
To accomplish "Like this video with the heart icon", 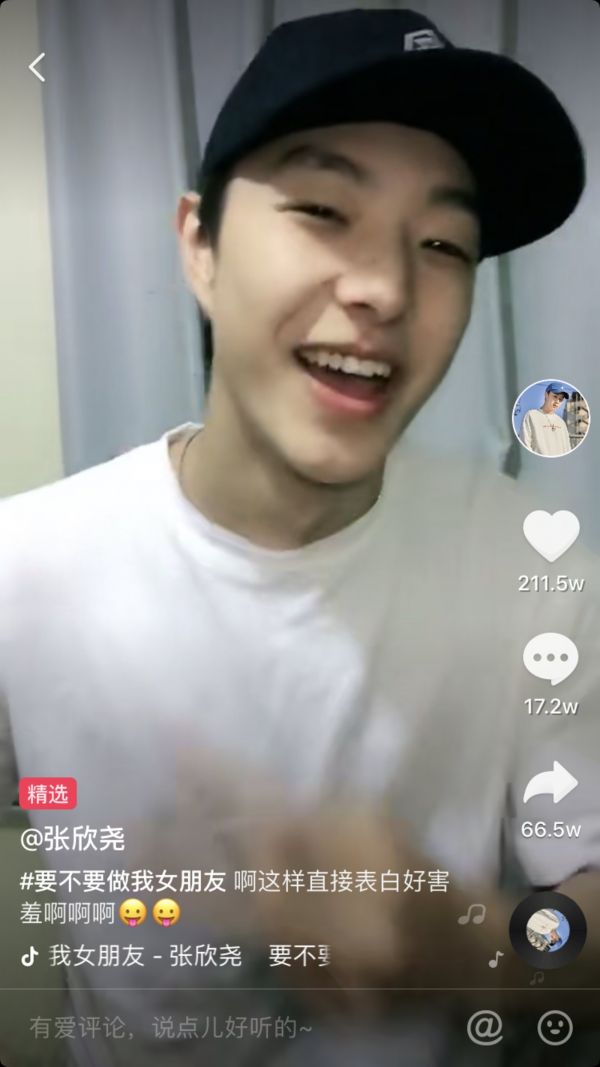I will [x=551, y=536].
